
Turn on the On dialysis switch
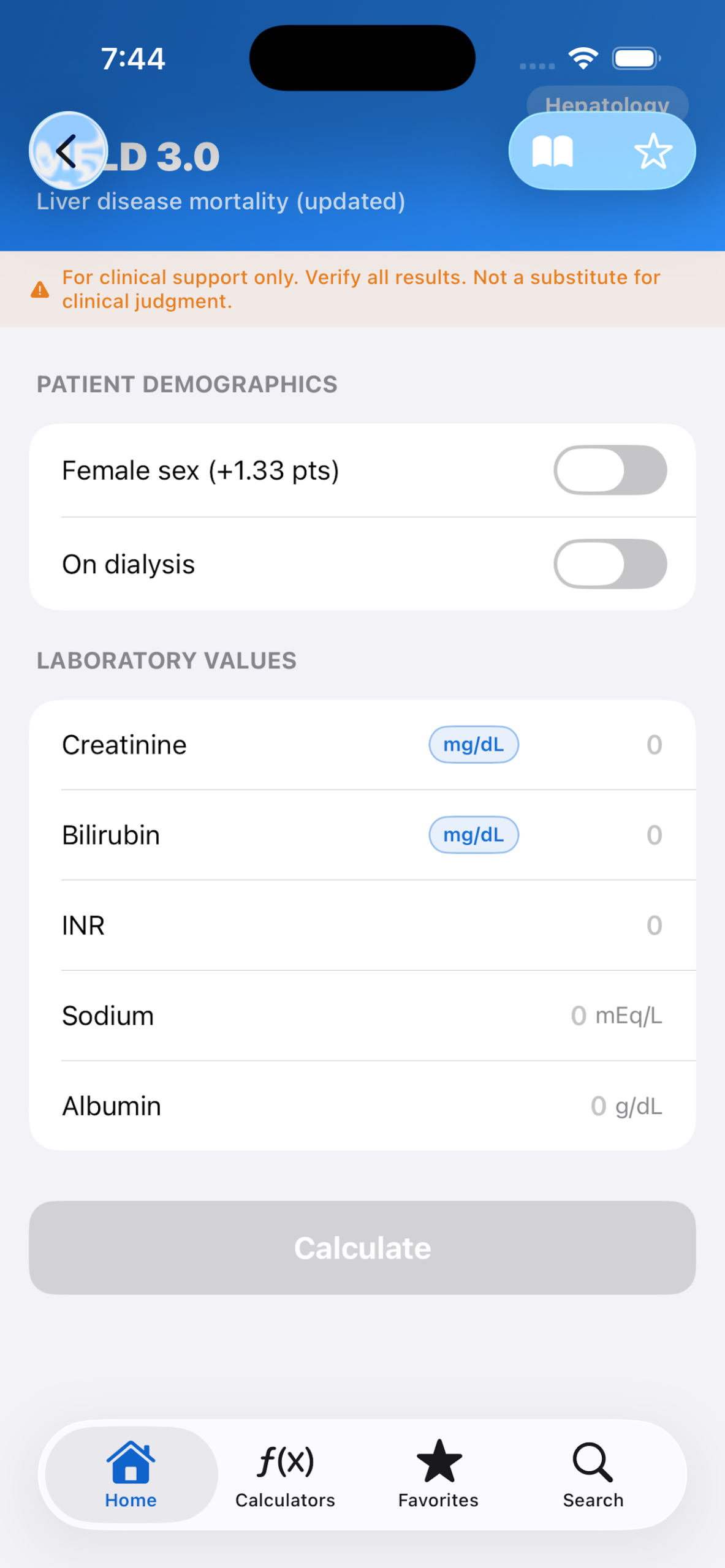pos(610,564)
